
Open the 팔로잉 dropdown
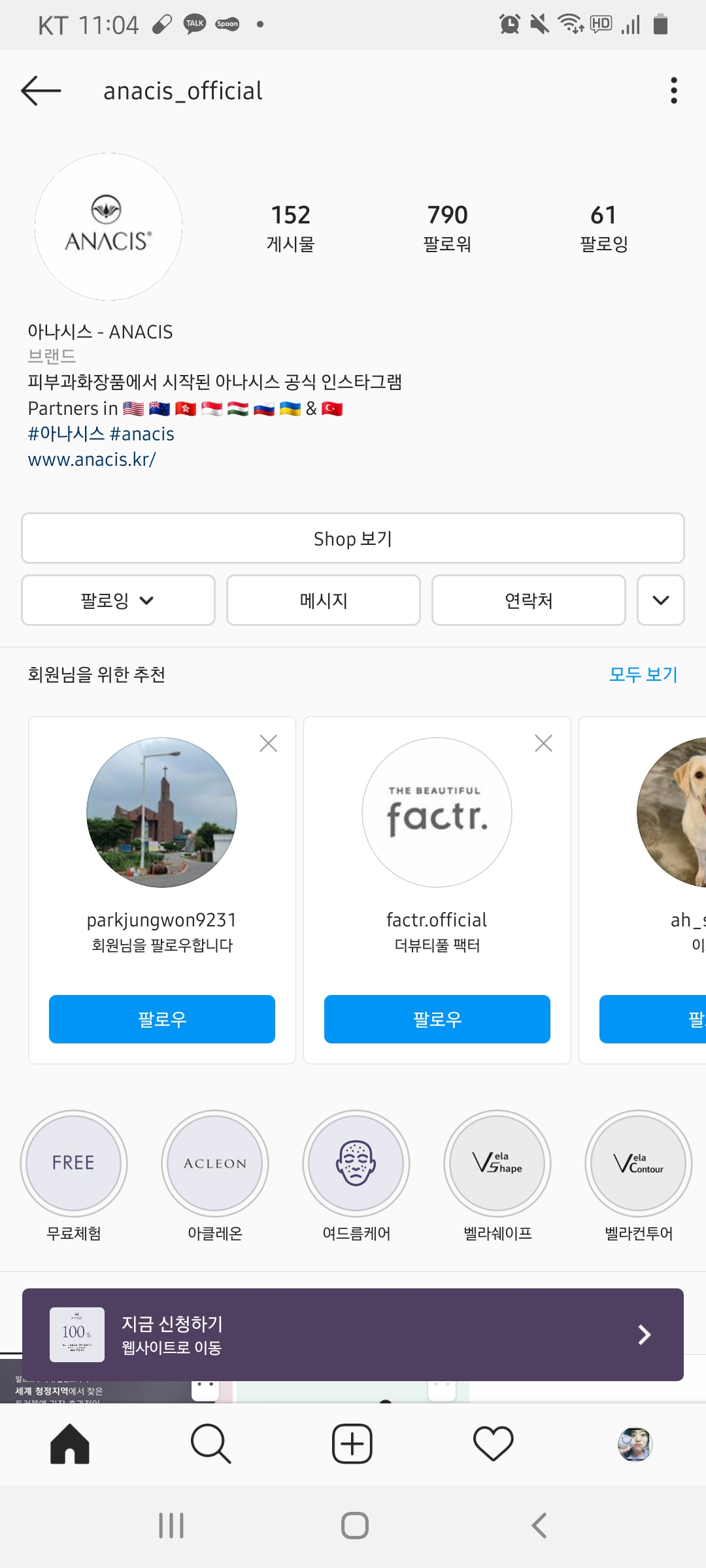[x=118, y=600]
